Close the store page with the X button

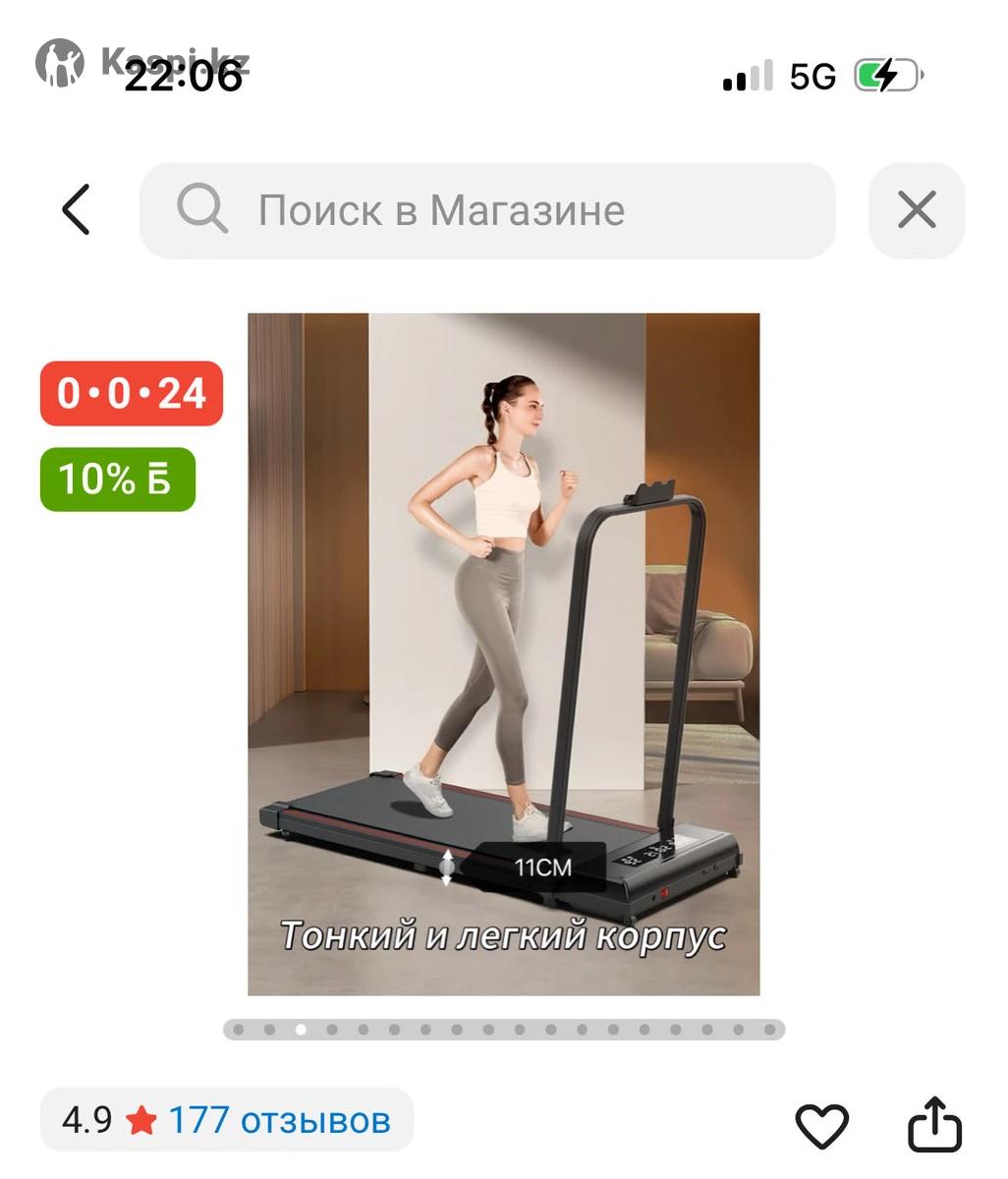pos(916,210)
